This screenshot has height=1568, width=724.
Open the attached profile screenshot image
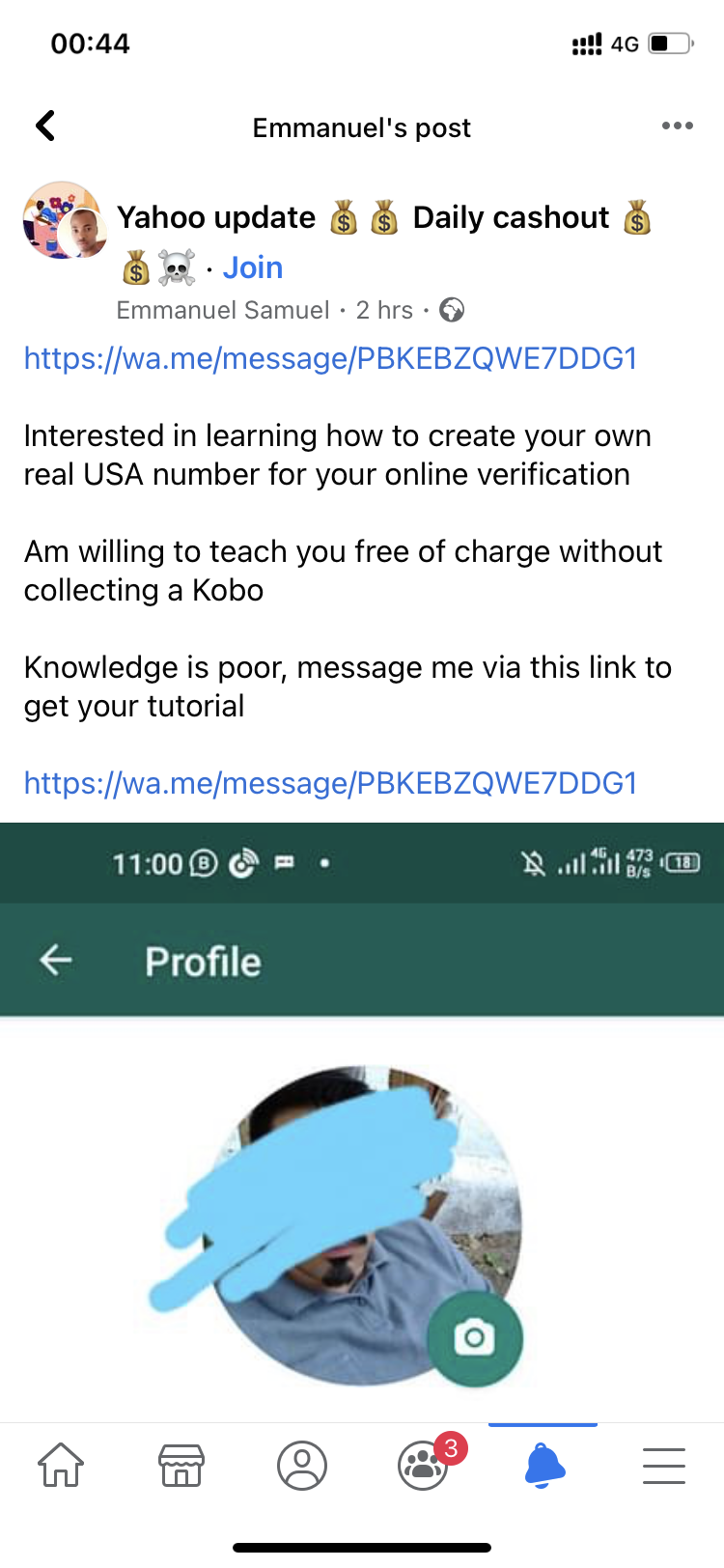click(362, 1120)
